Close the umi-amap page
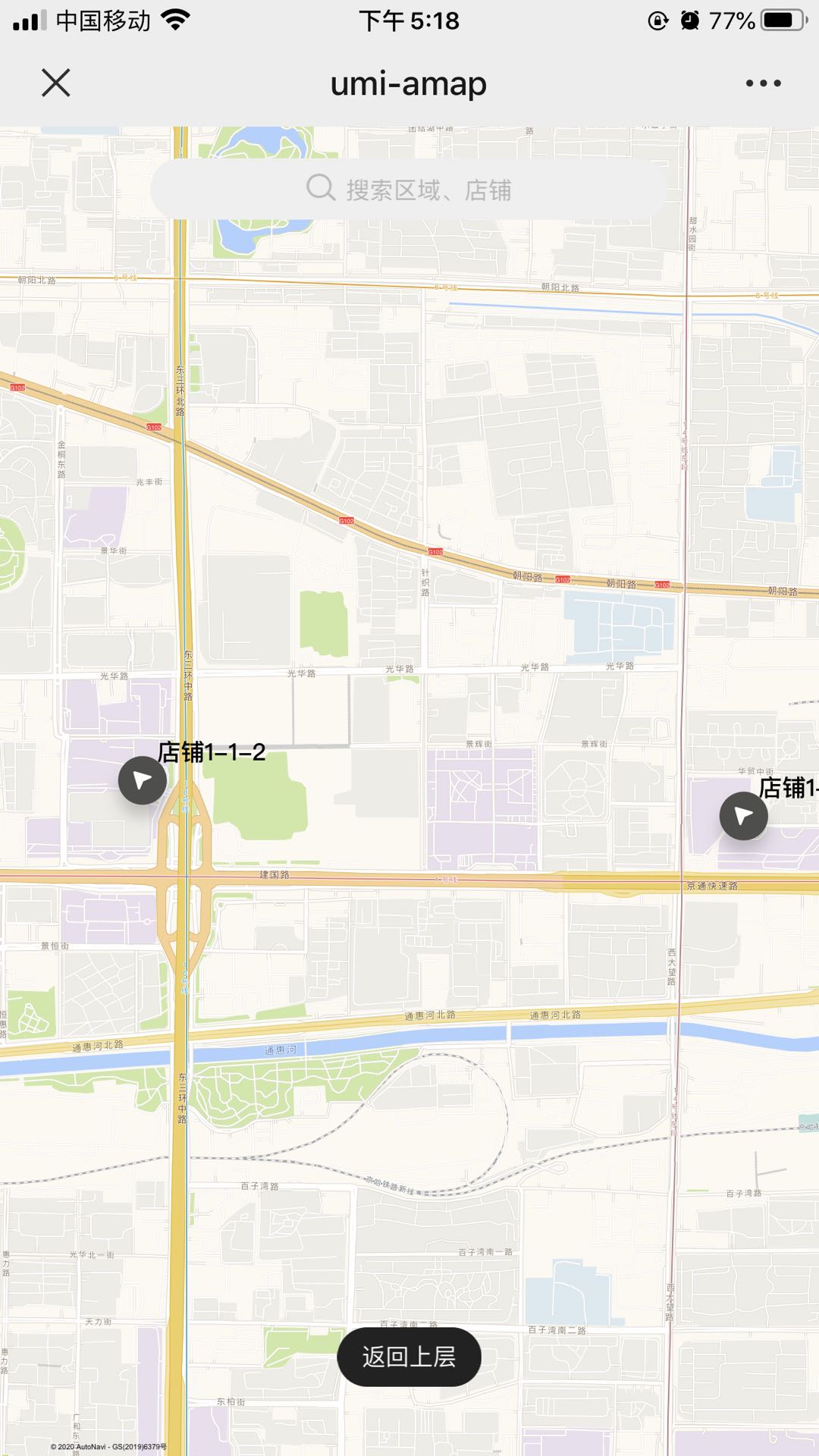The height and width of the screenshot is (1456, 819). point(55,83)
